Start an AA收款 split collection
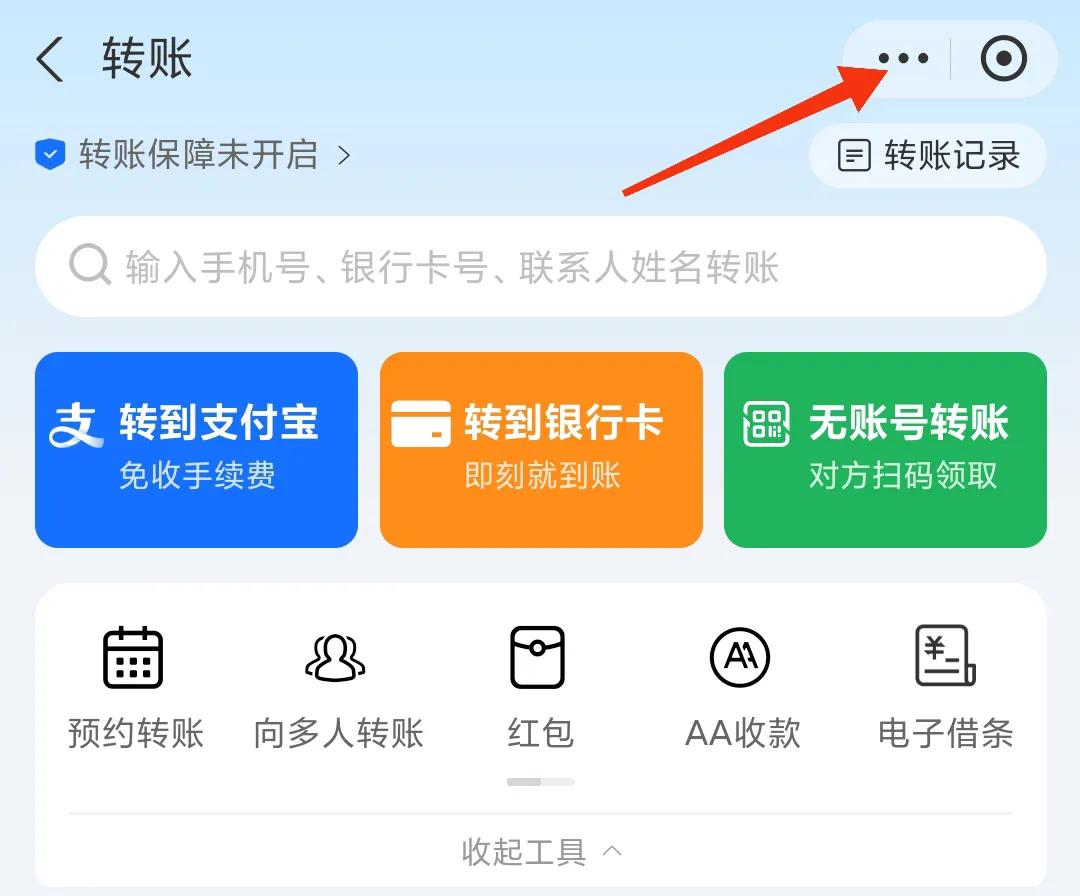Image resolution: width=1080 pixels, height=896 pixels. 742,687
